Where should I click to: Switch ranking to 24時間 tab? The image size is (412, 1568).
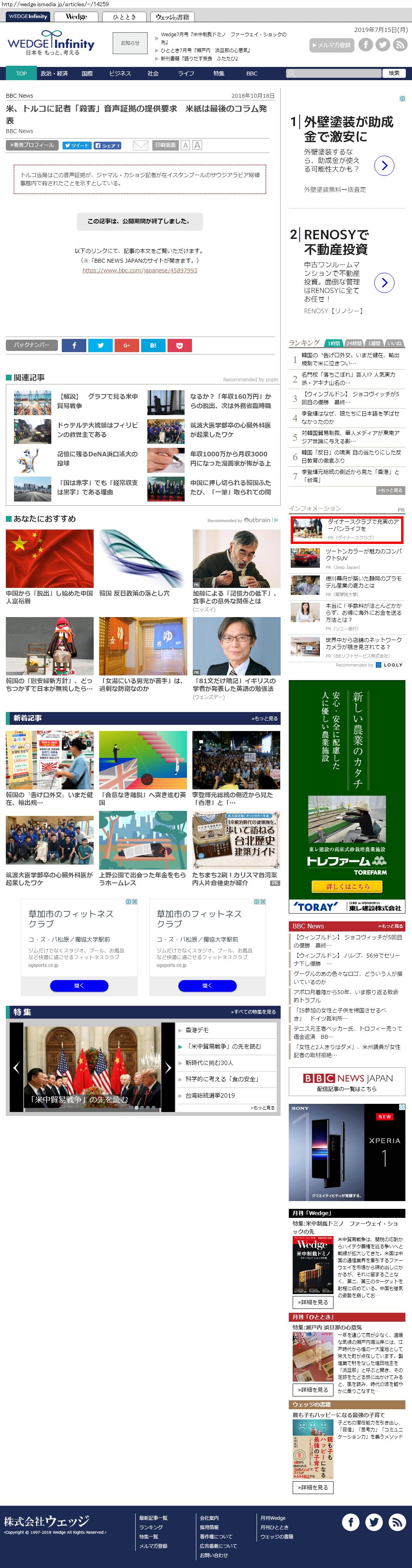coord(353,343)
